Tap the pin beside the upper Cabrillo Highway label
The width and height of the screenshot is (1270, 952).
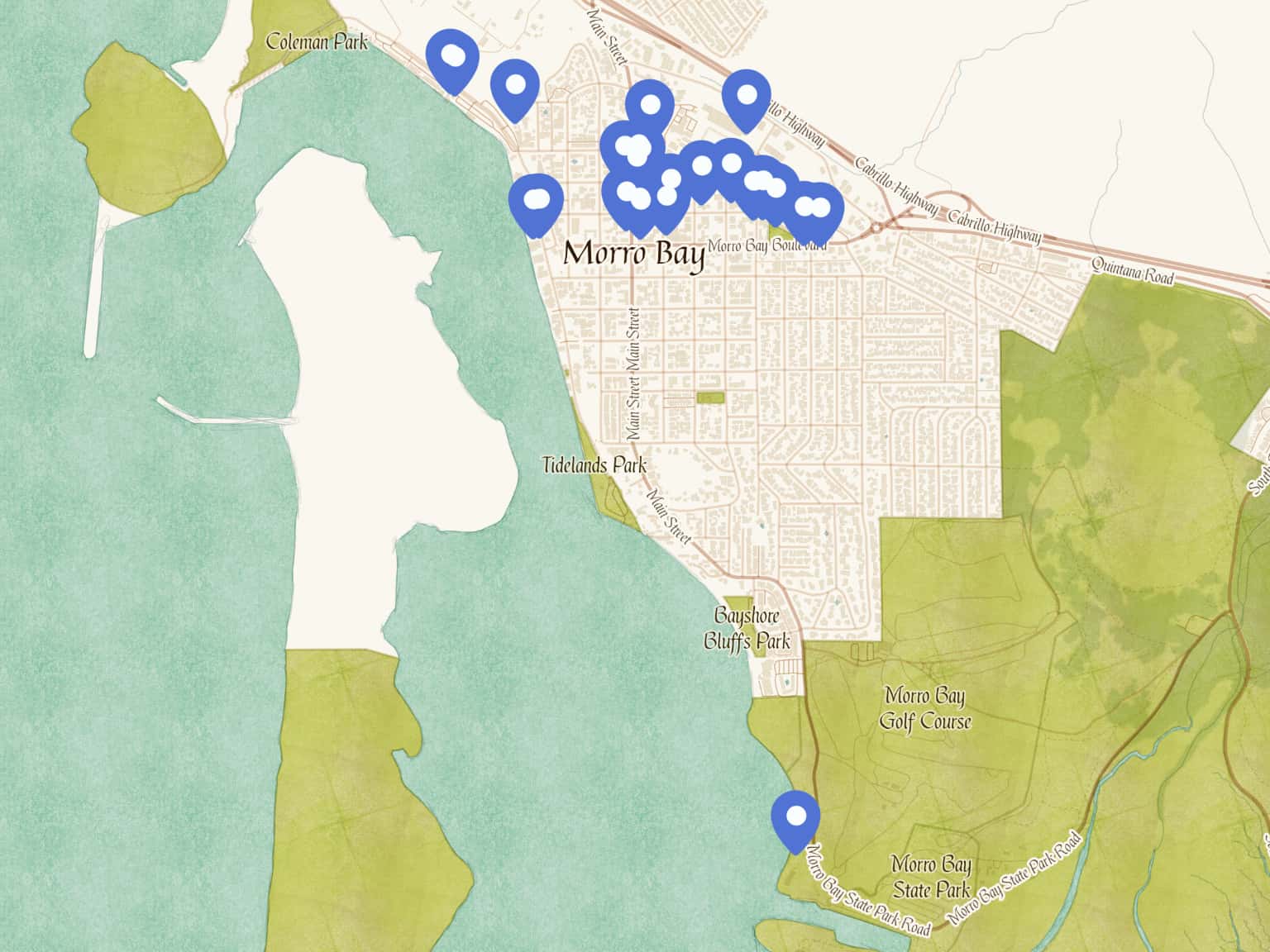(746, 96)
